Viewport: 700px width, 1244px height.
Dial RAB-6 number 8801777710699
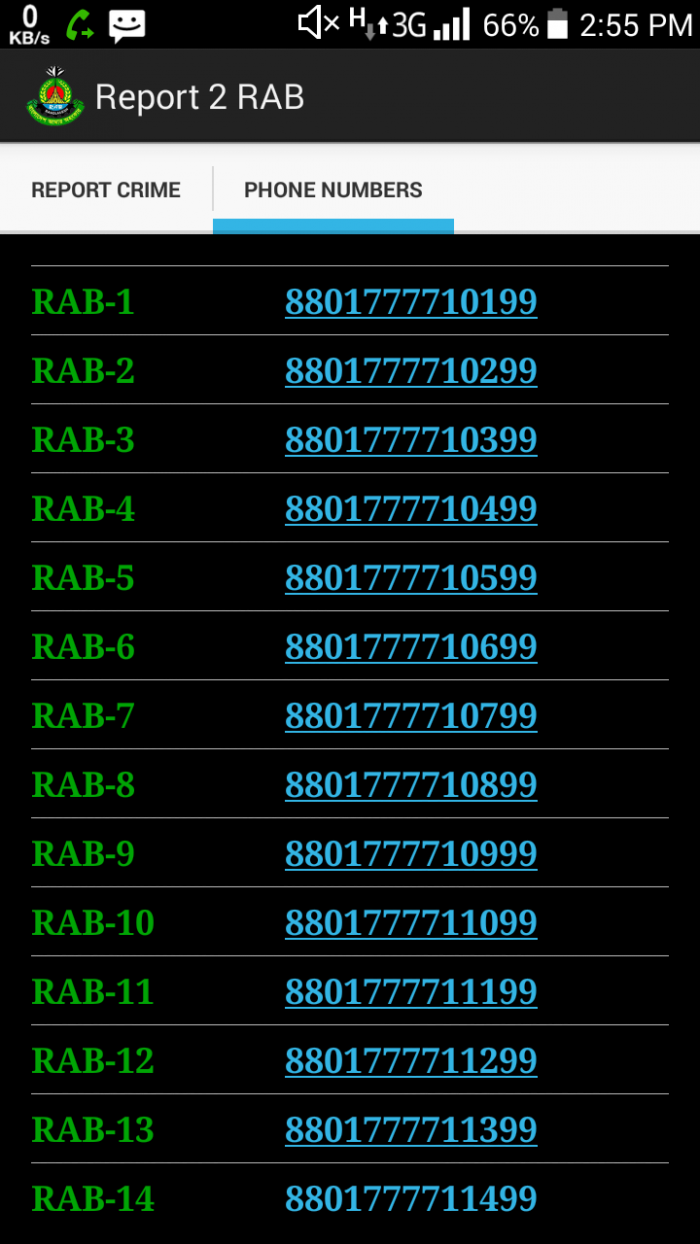click(x=411, y=647)
